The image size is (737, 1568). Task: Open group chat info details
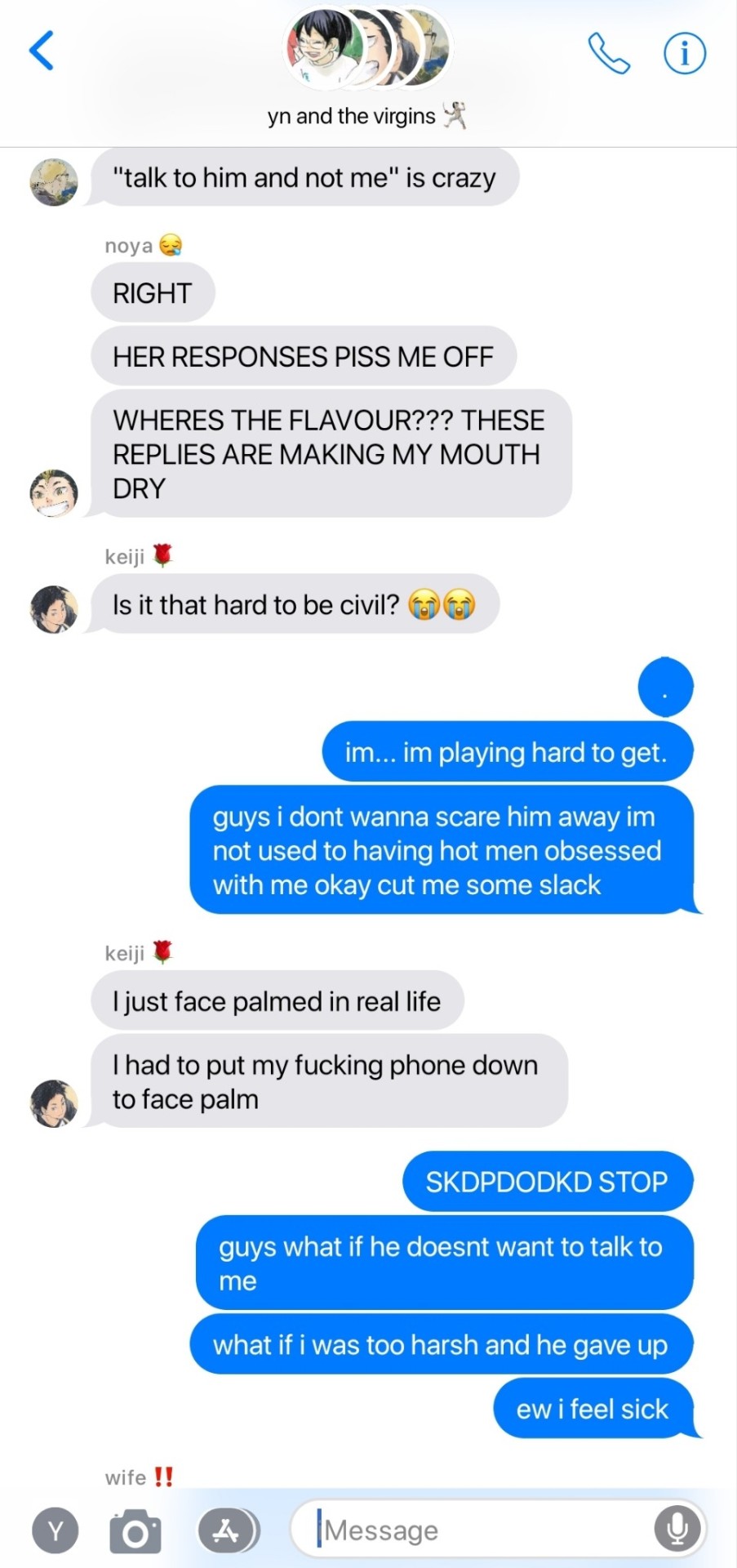(x=684, y=54)
